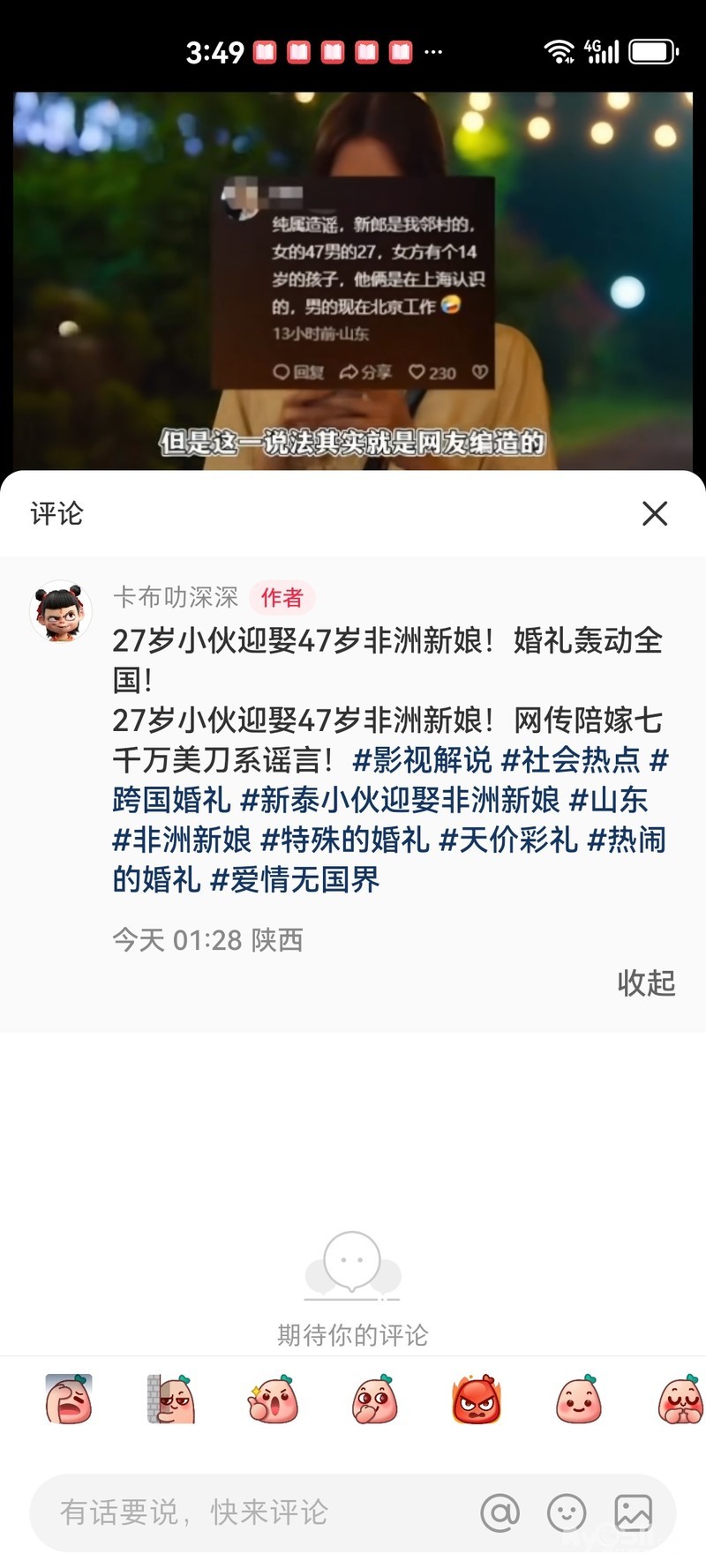This screenshot has width=706, height=1568.
Task: Mention someone with the @ icon
Action: tap(499, 1513)
